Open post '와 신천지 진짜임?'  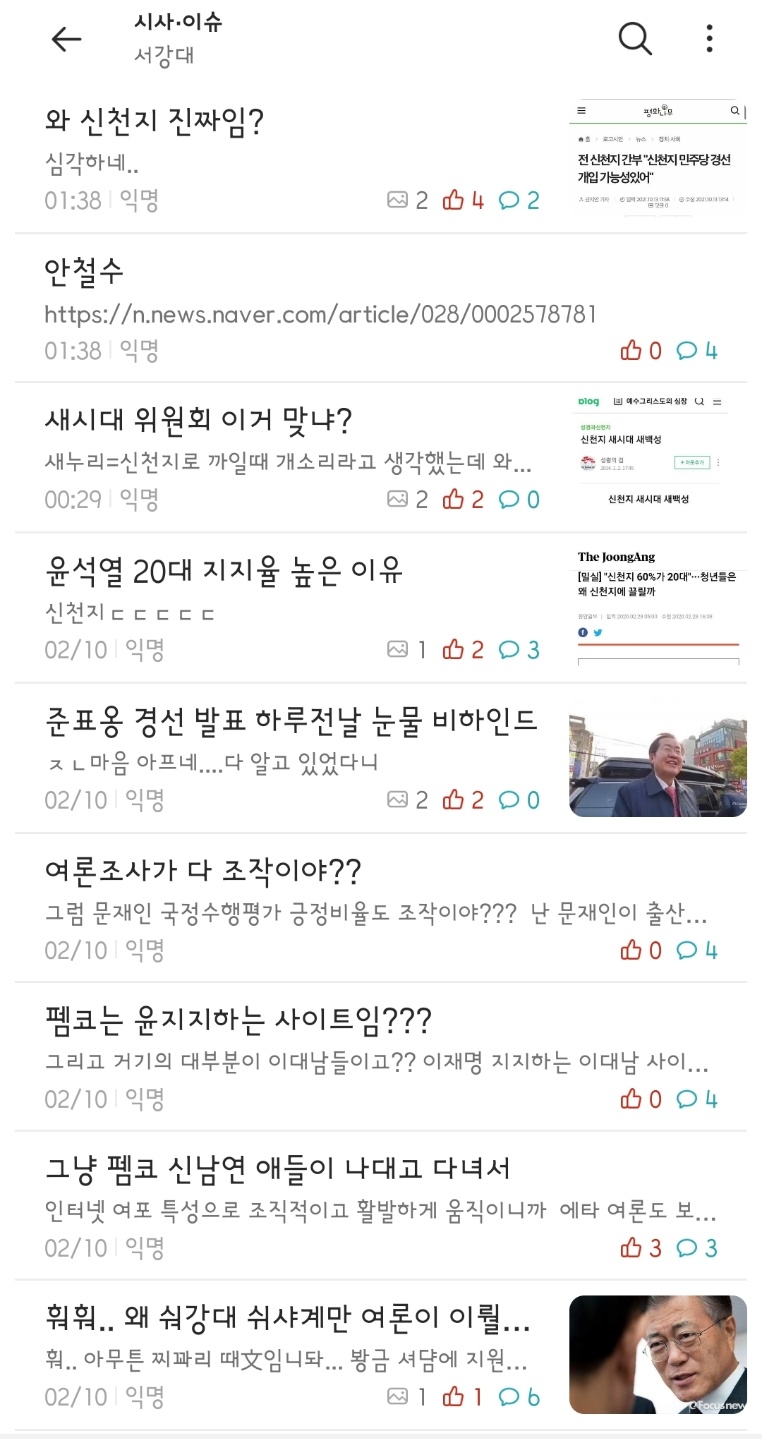155,122
